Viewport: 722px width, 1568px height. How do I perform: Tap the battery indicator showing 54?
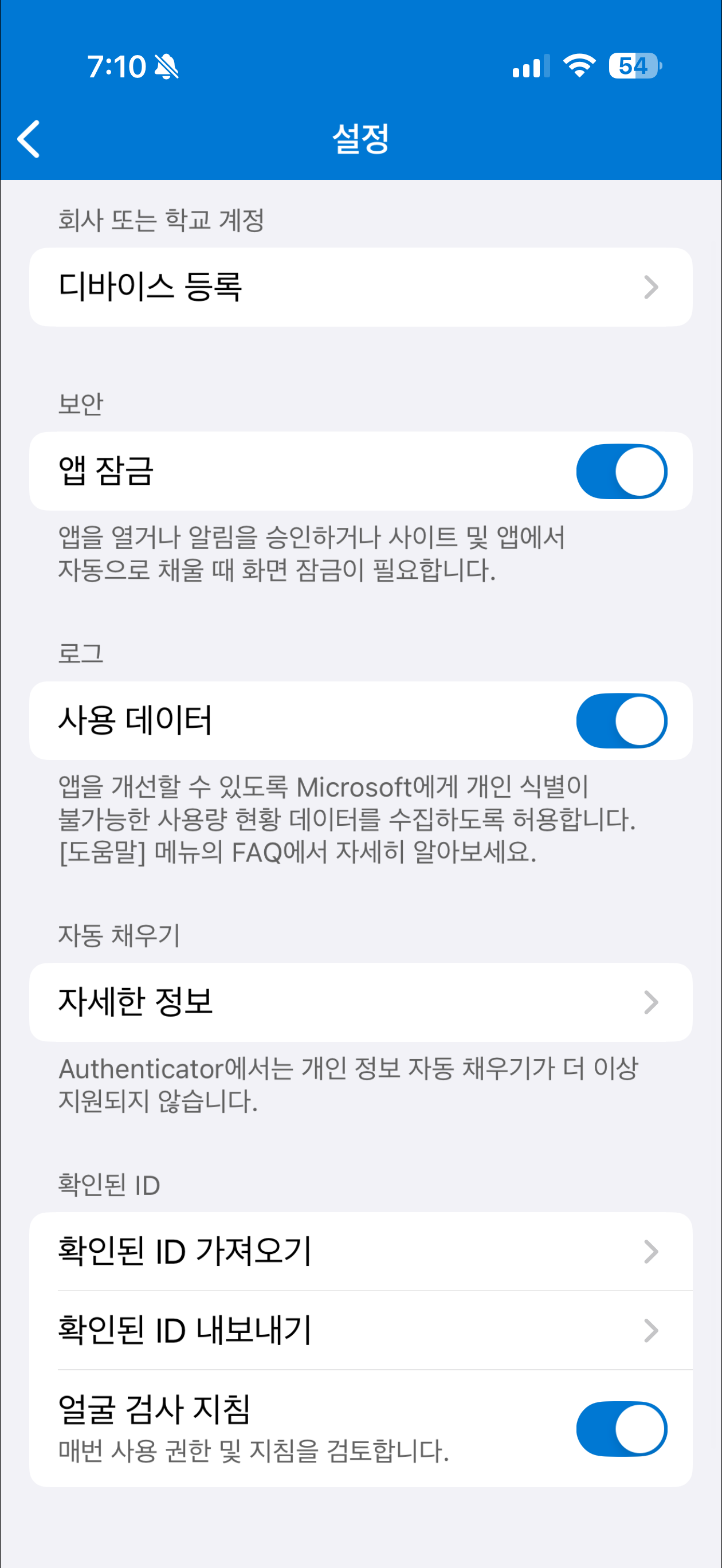tap(633, 67)
